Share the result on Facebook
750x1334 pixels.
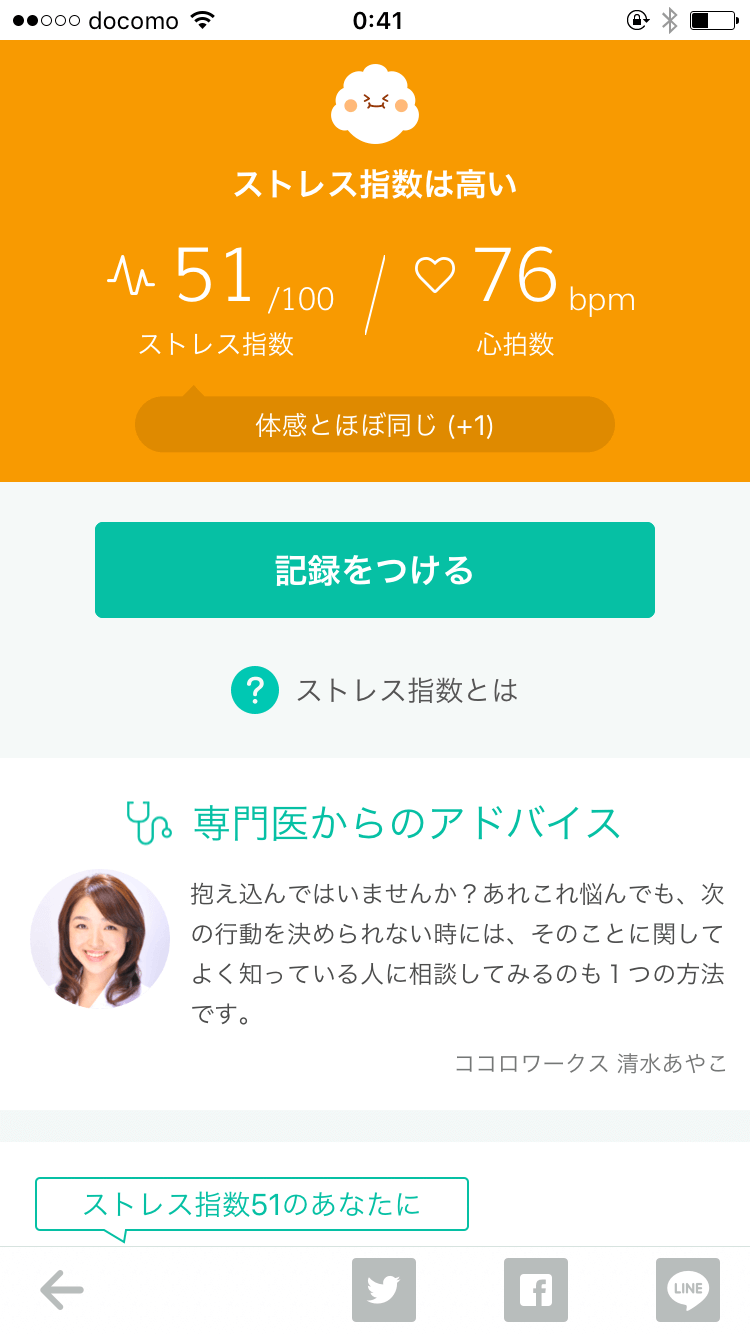click(536, 1290)
